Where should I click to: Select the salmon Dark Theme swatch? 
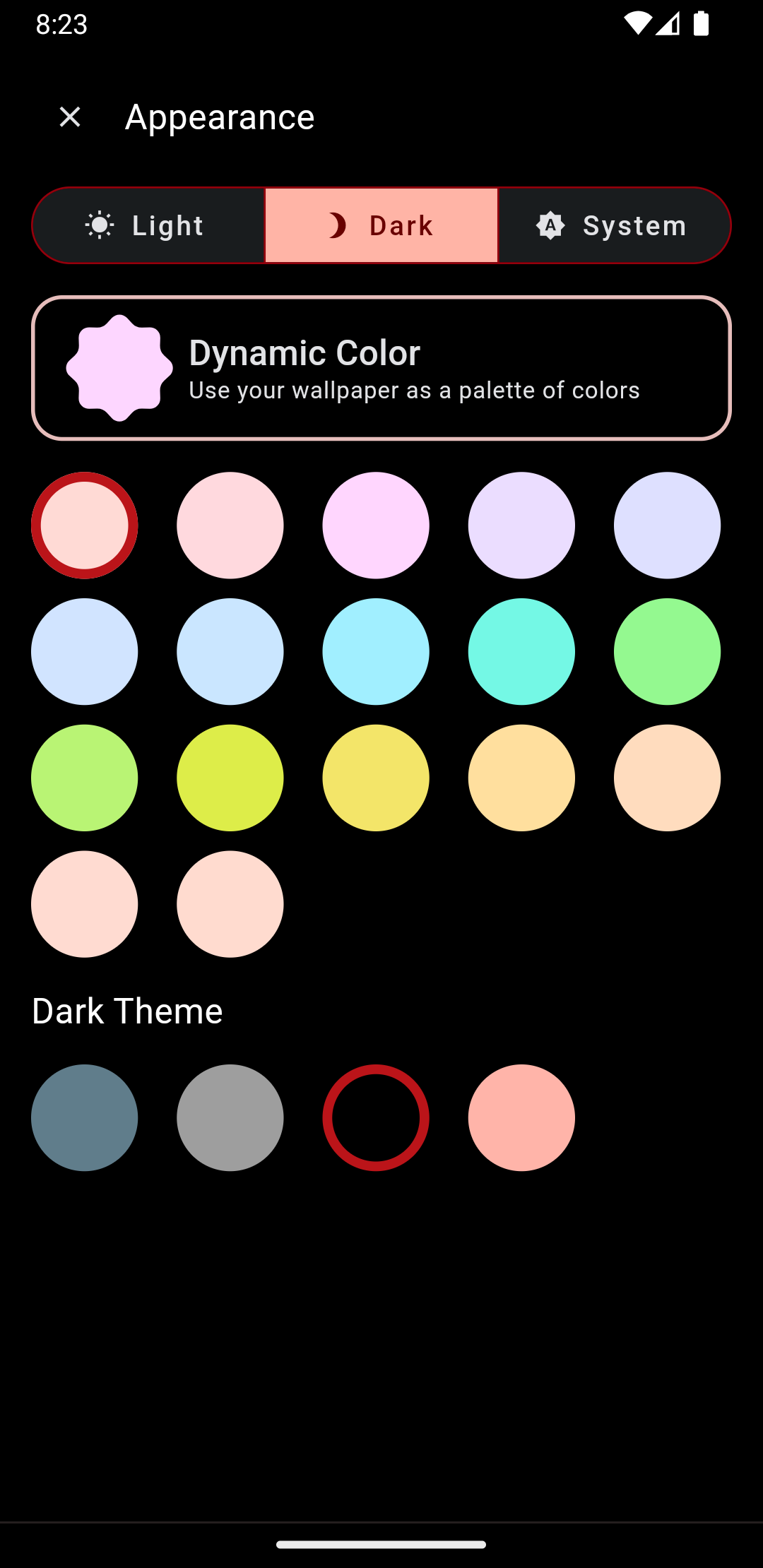521,1117
